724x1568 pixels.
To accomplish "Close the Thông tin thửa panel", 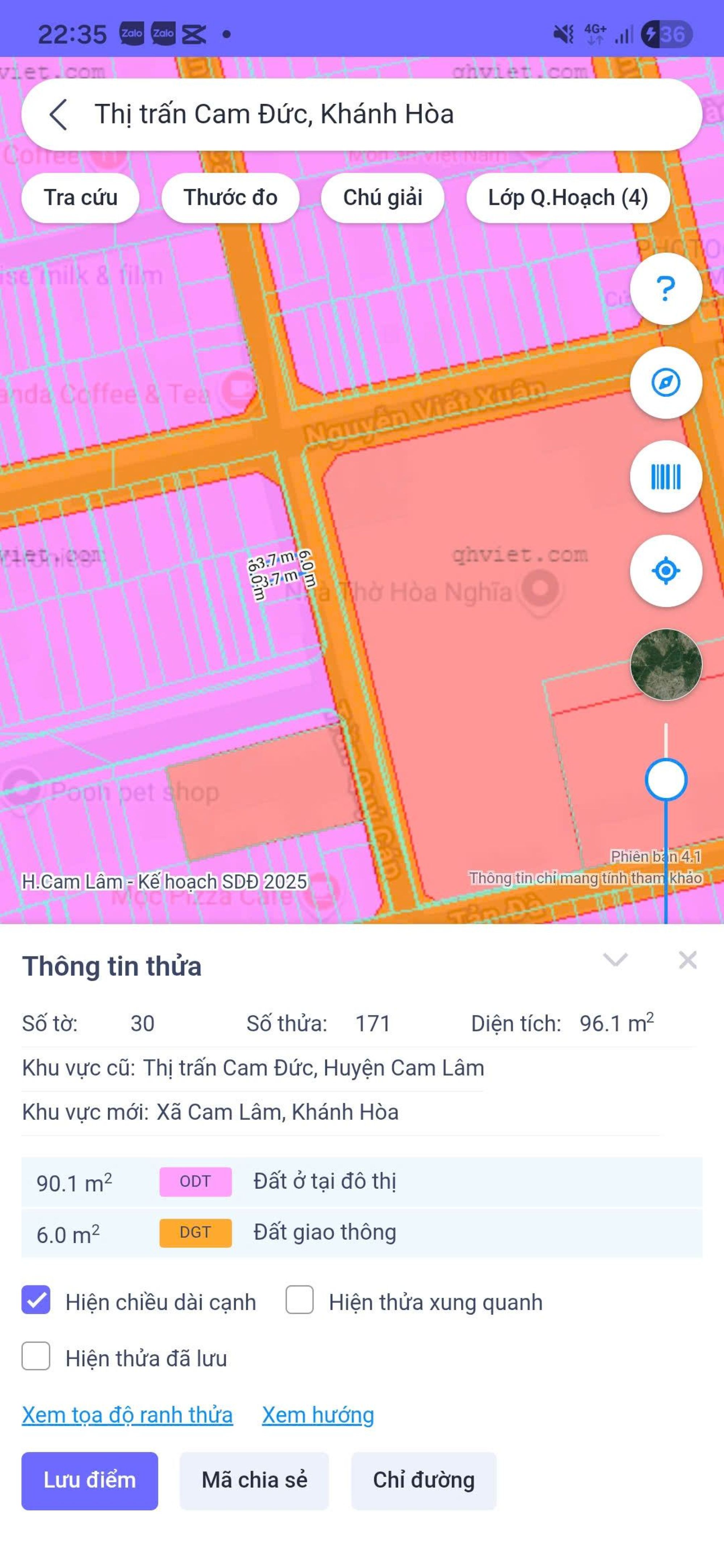I will (687, 960).
